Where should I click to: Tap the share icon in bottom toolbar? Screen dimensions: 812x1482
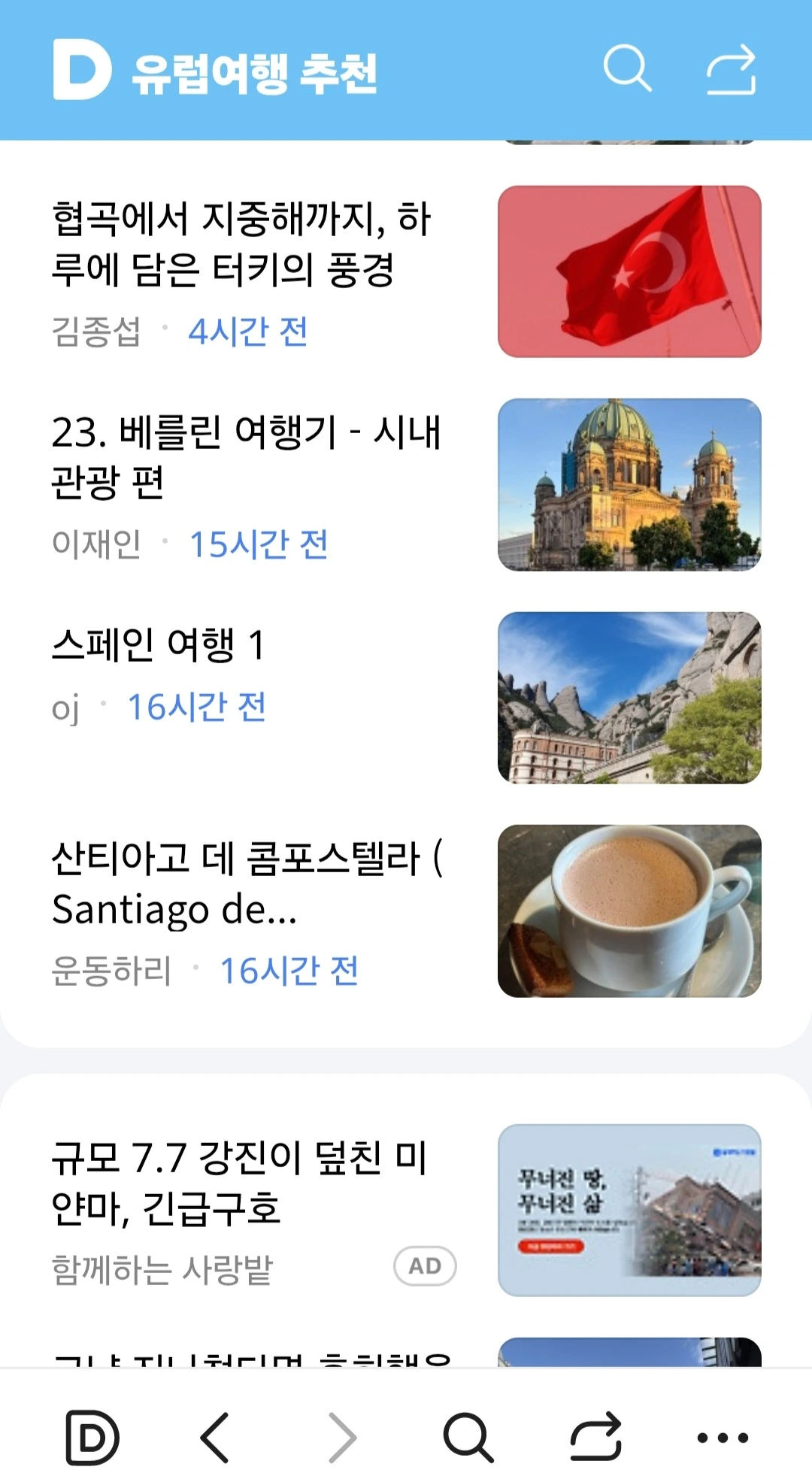[595, 1438]
